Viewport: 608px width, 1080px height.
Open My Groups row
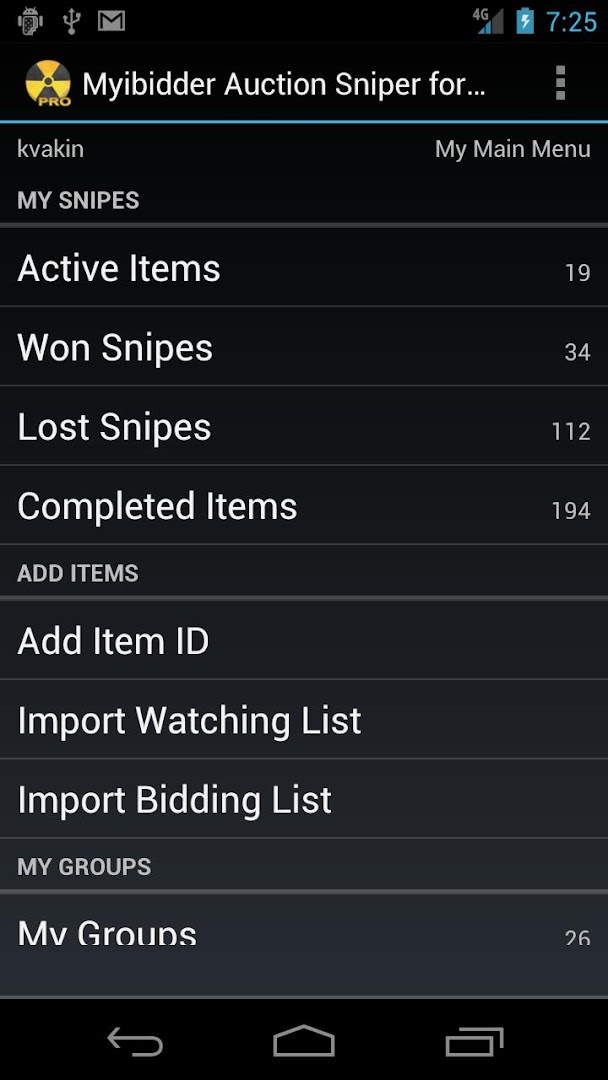(x=304, y=932)
